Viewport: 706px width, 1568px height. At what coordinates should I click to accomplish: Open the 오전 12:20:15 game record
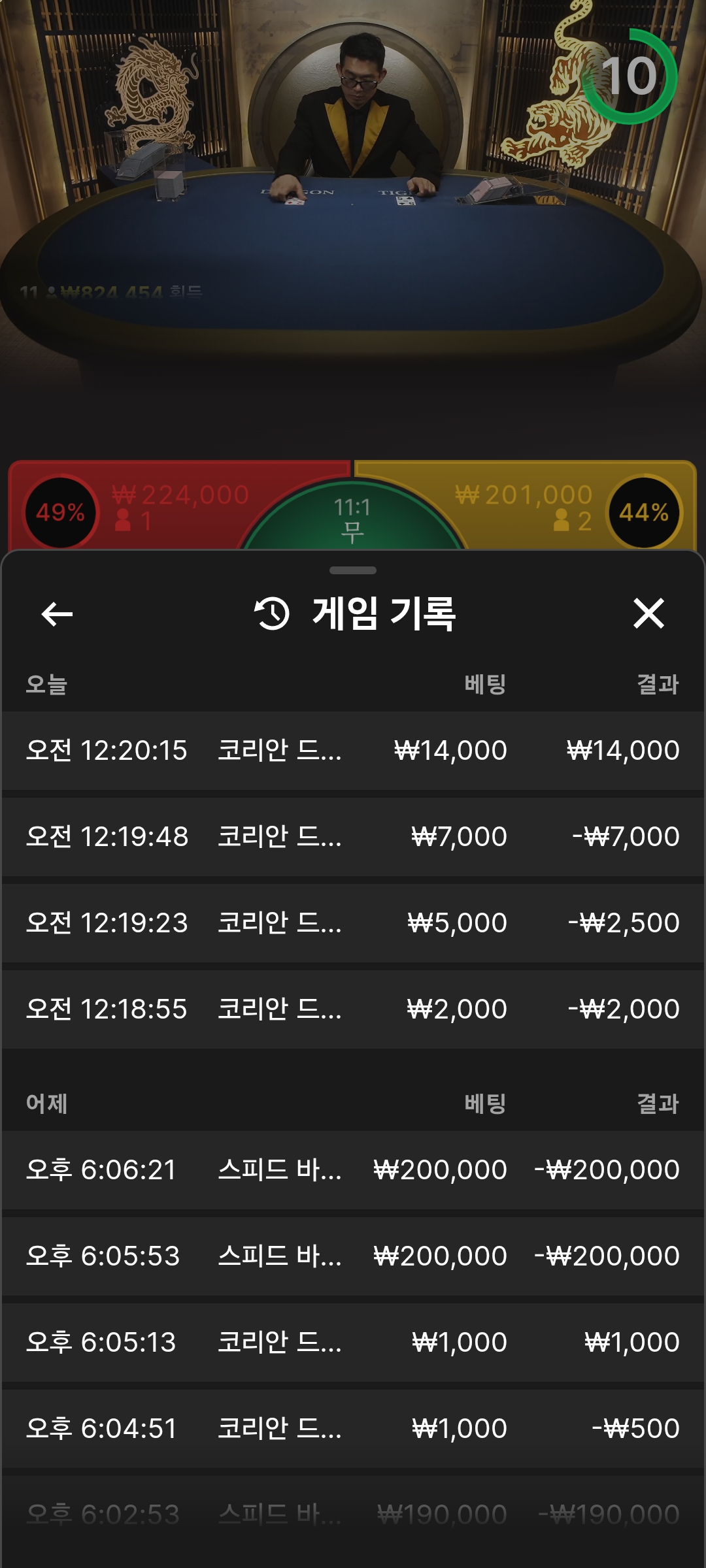[x=353, y=750]
